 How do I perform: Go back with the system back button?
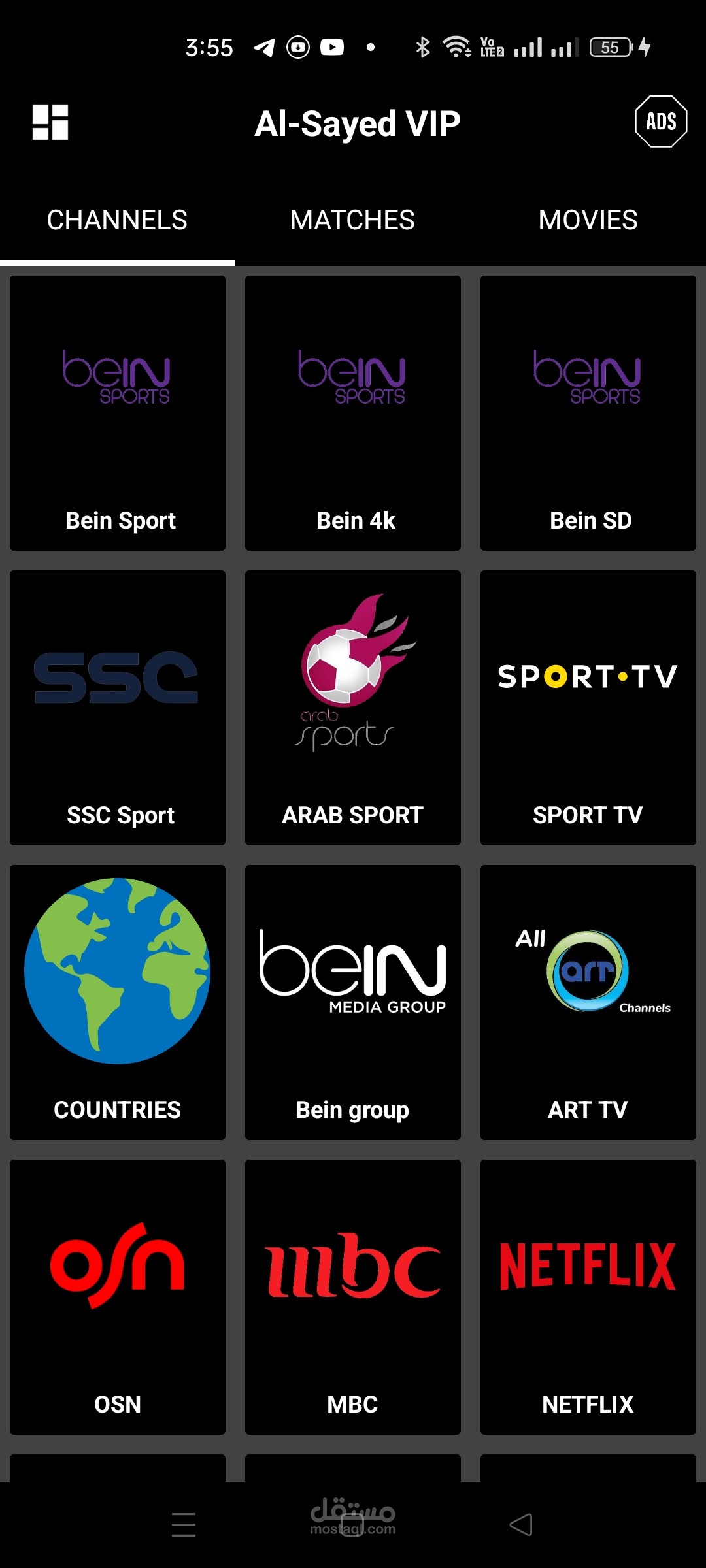coord(521,1525)
